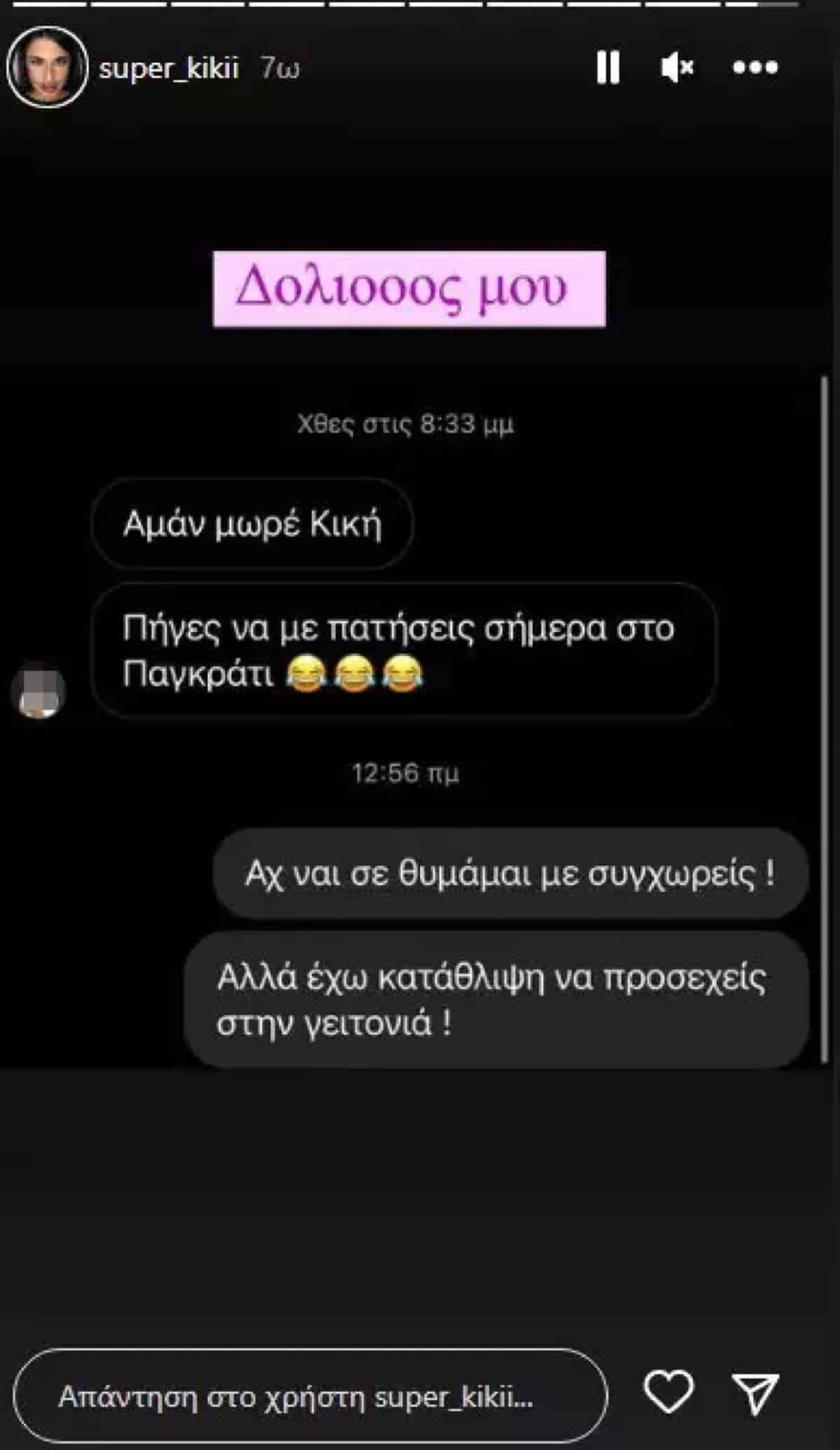
Task: Select the Αμάν μωρέ Κική message bubble
Action: click(251, 523)
